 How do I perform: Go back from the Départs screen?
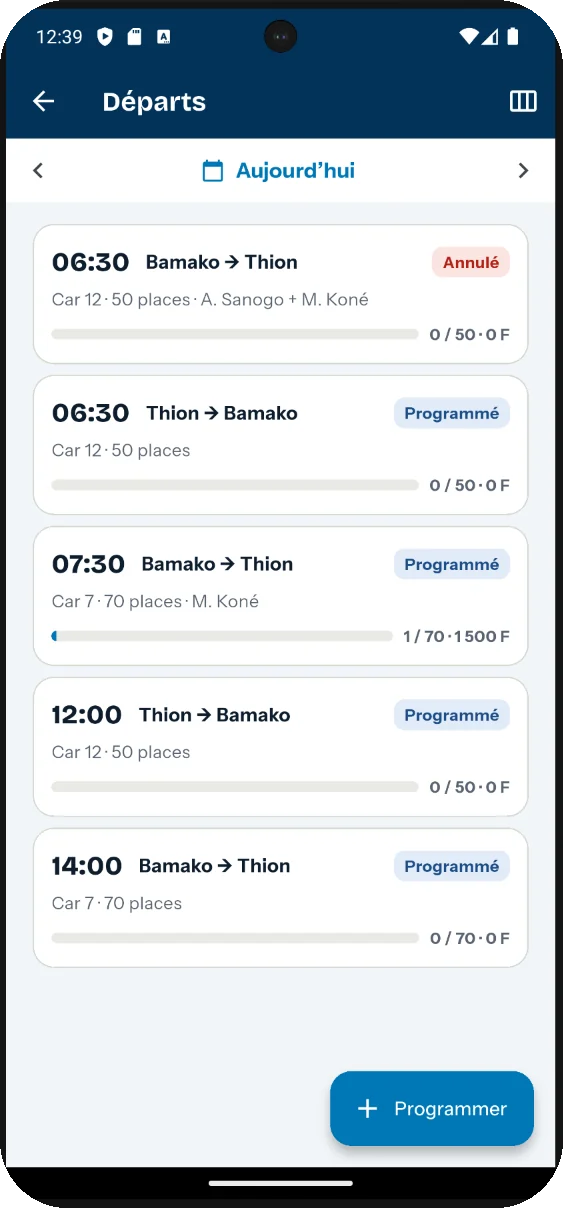click(43, 101)
